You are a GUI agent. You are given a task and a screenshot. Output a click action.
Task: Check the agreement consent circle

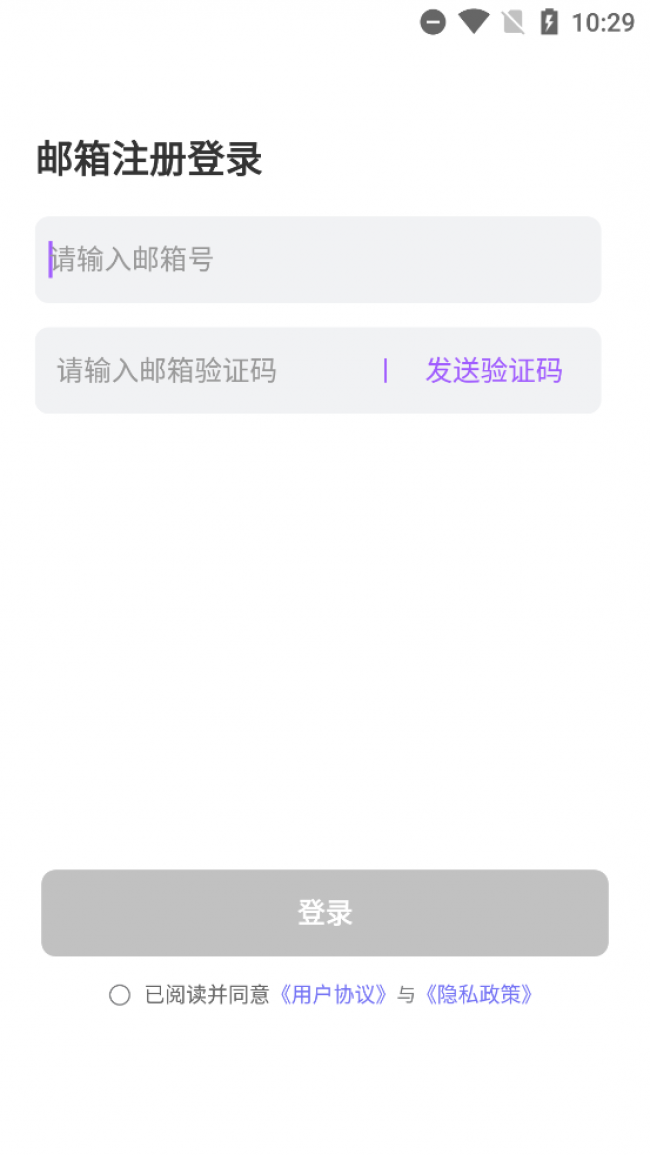[120, 995]
